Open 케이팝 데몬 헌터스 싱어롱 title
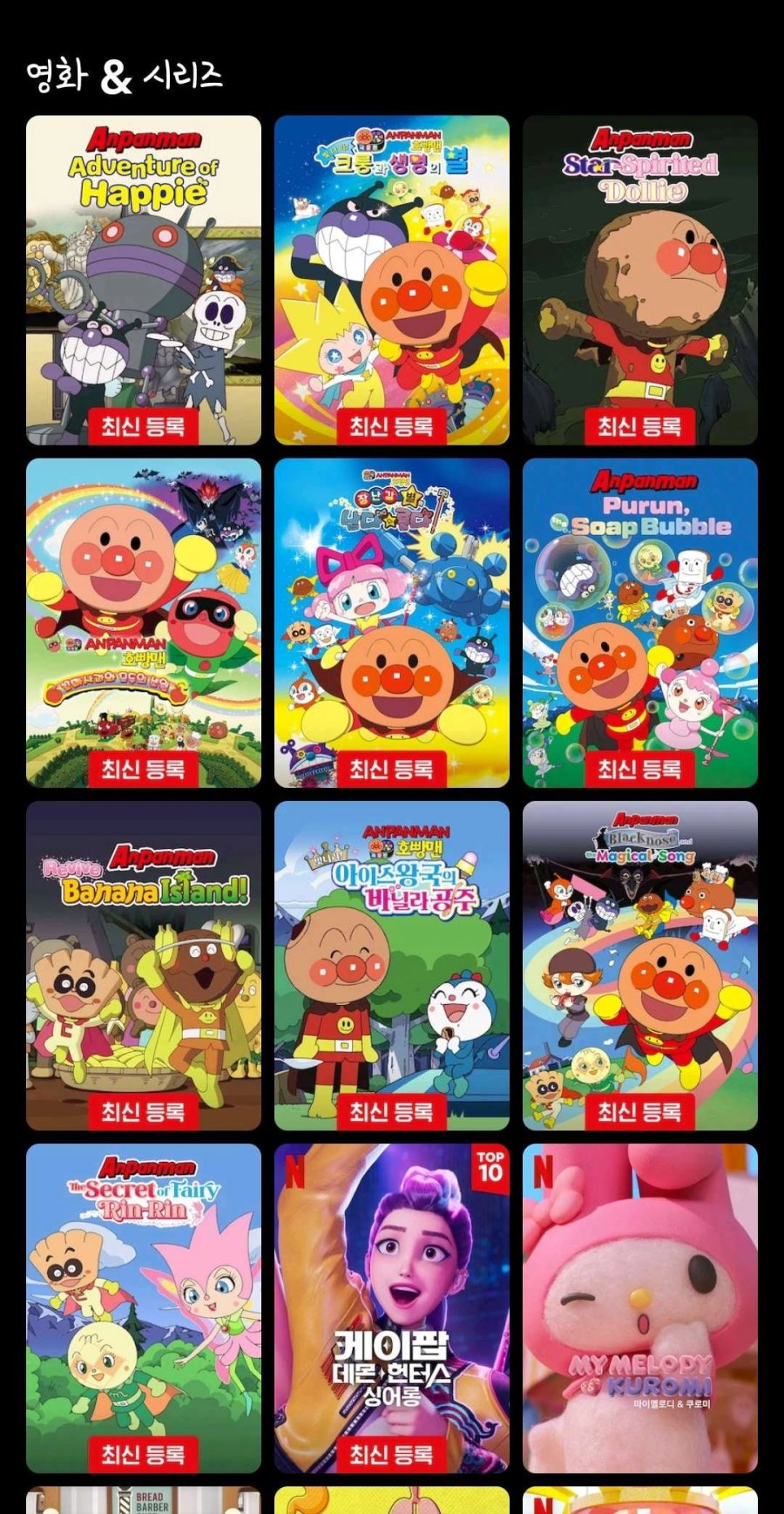Screen dimensions: 784x1514 392,1307
